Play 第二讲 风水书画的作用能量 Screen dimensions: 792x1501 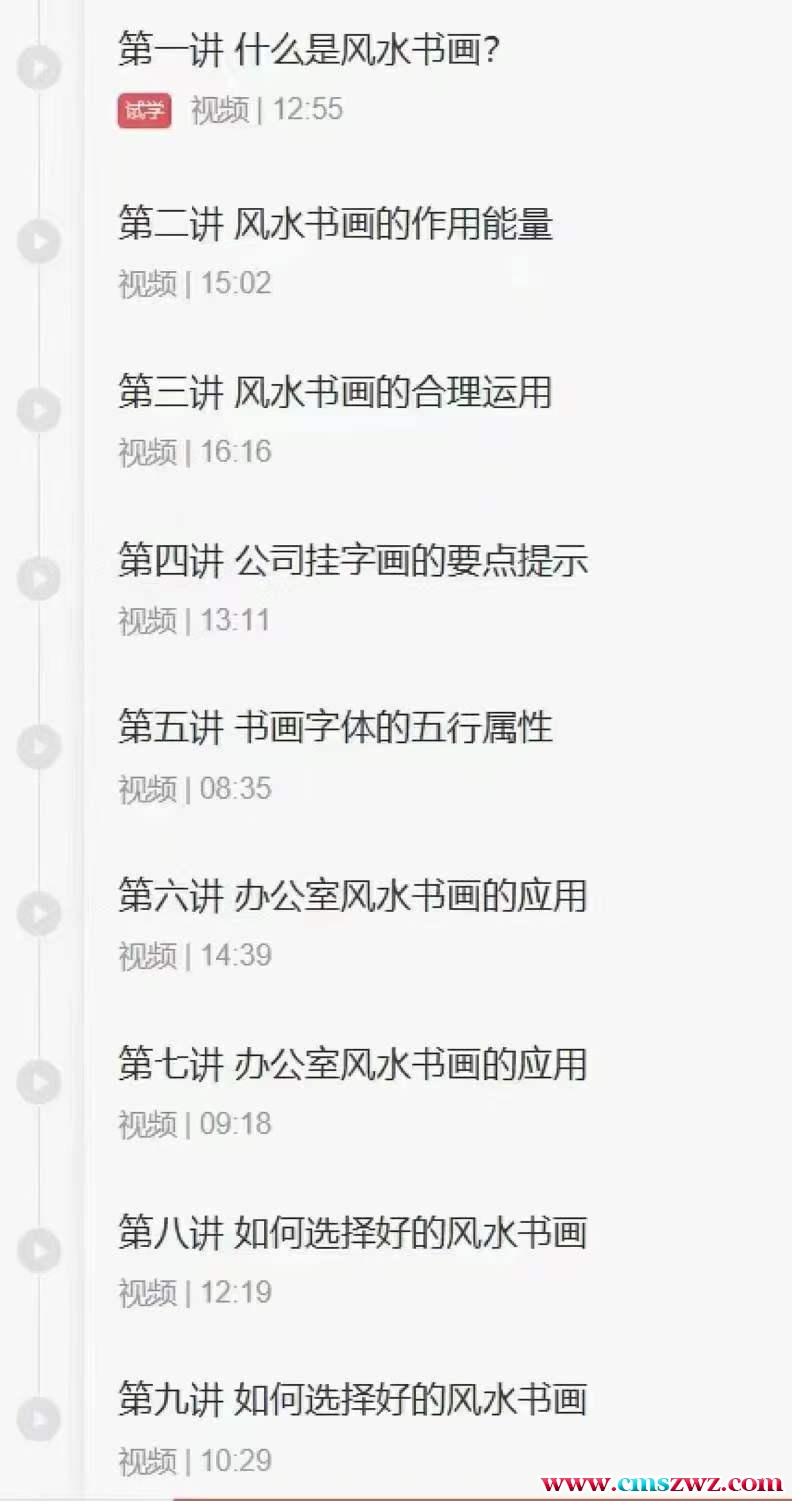(x=335, y=224)
